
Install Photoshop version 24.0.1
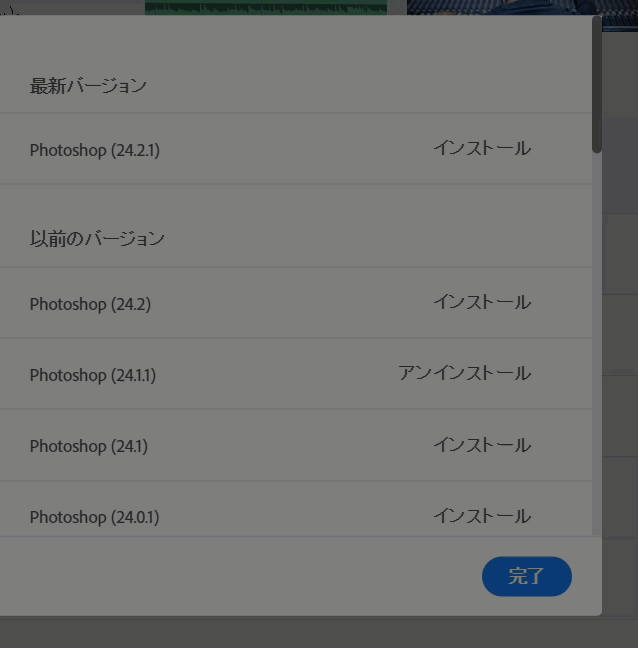coord(481,516)
